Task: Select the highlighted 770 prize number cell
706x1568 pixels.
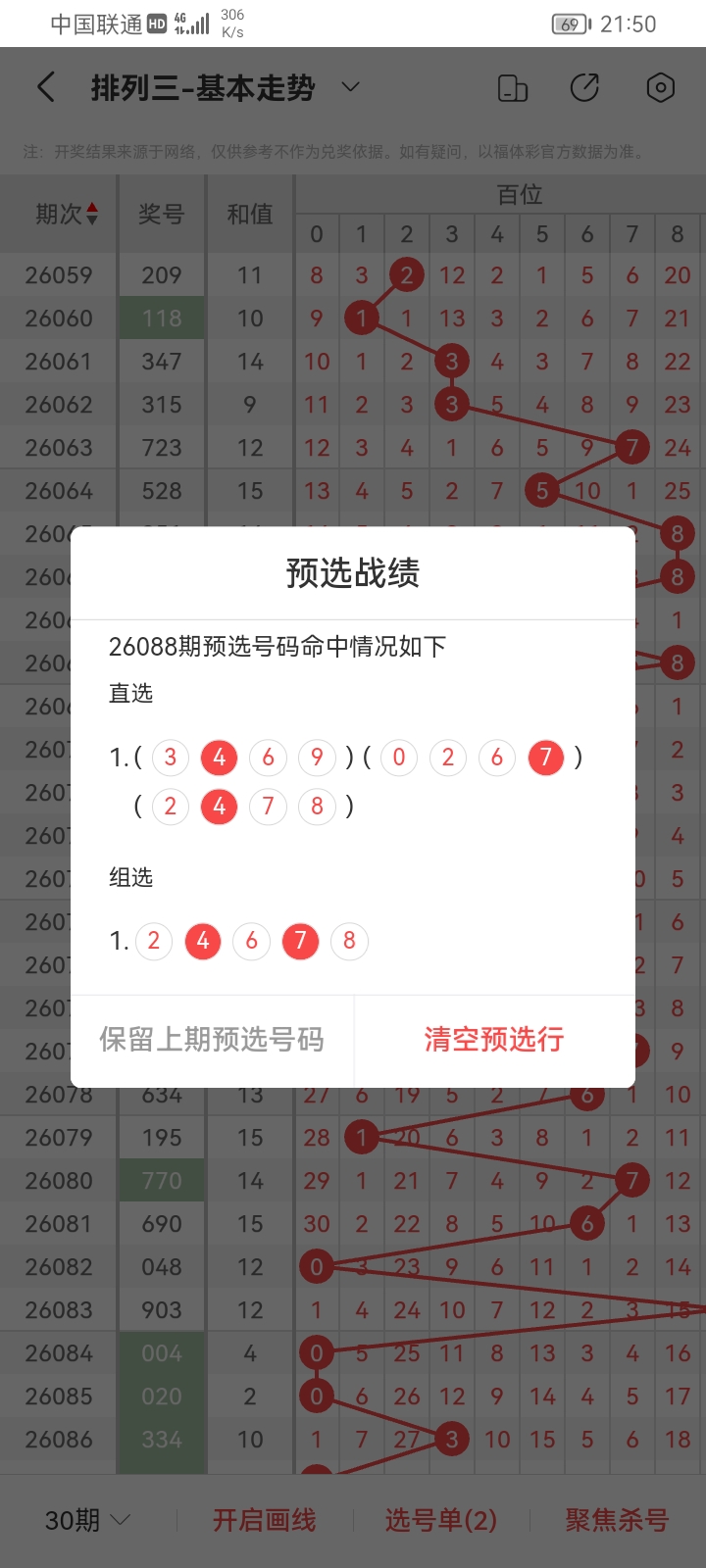Action: coord(161,1180)
